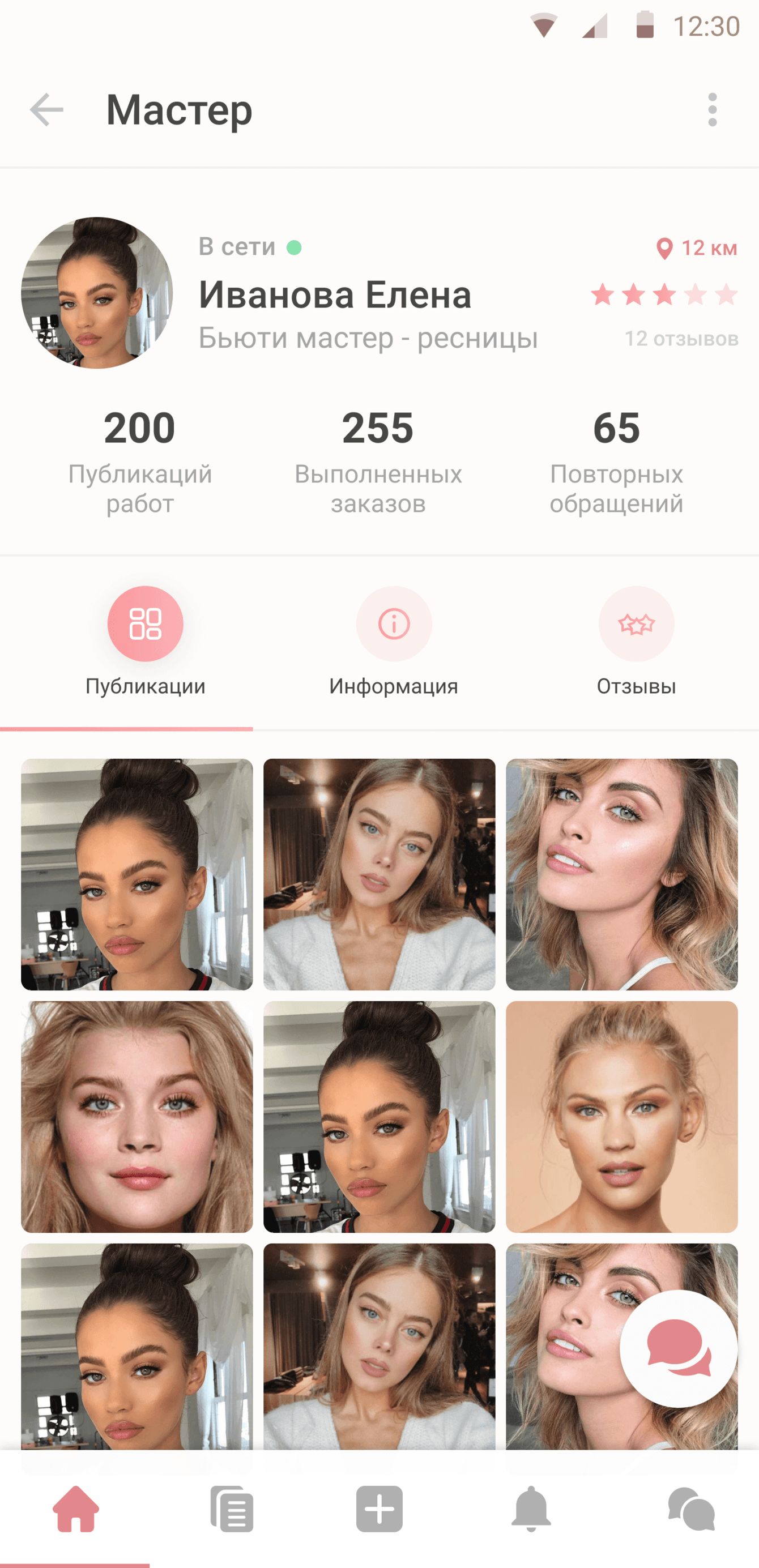Open the notifications bell

click(x=531, y=1509)
